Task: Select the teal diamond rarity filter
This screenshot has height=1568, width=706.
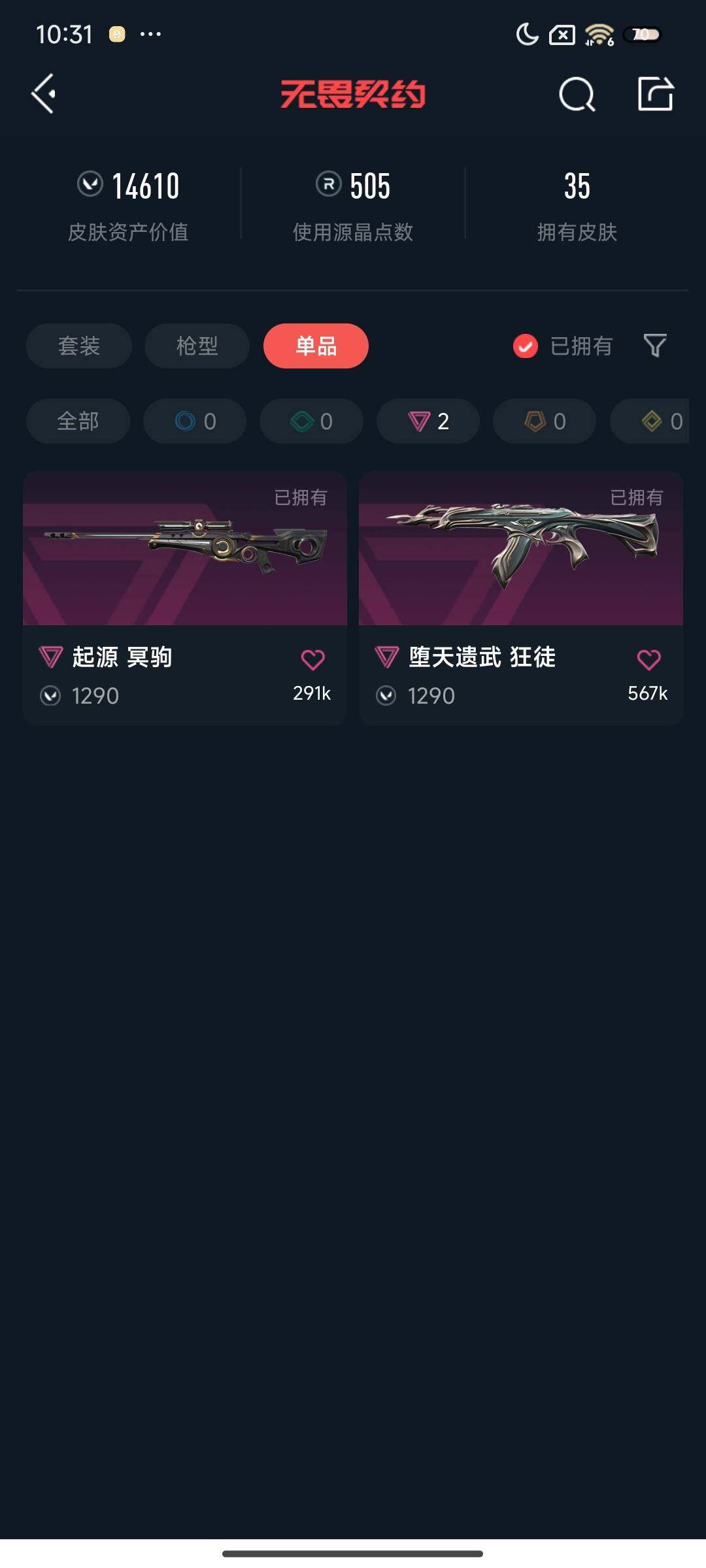Action: tap(311, 421)
